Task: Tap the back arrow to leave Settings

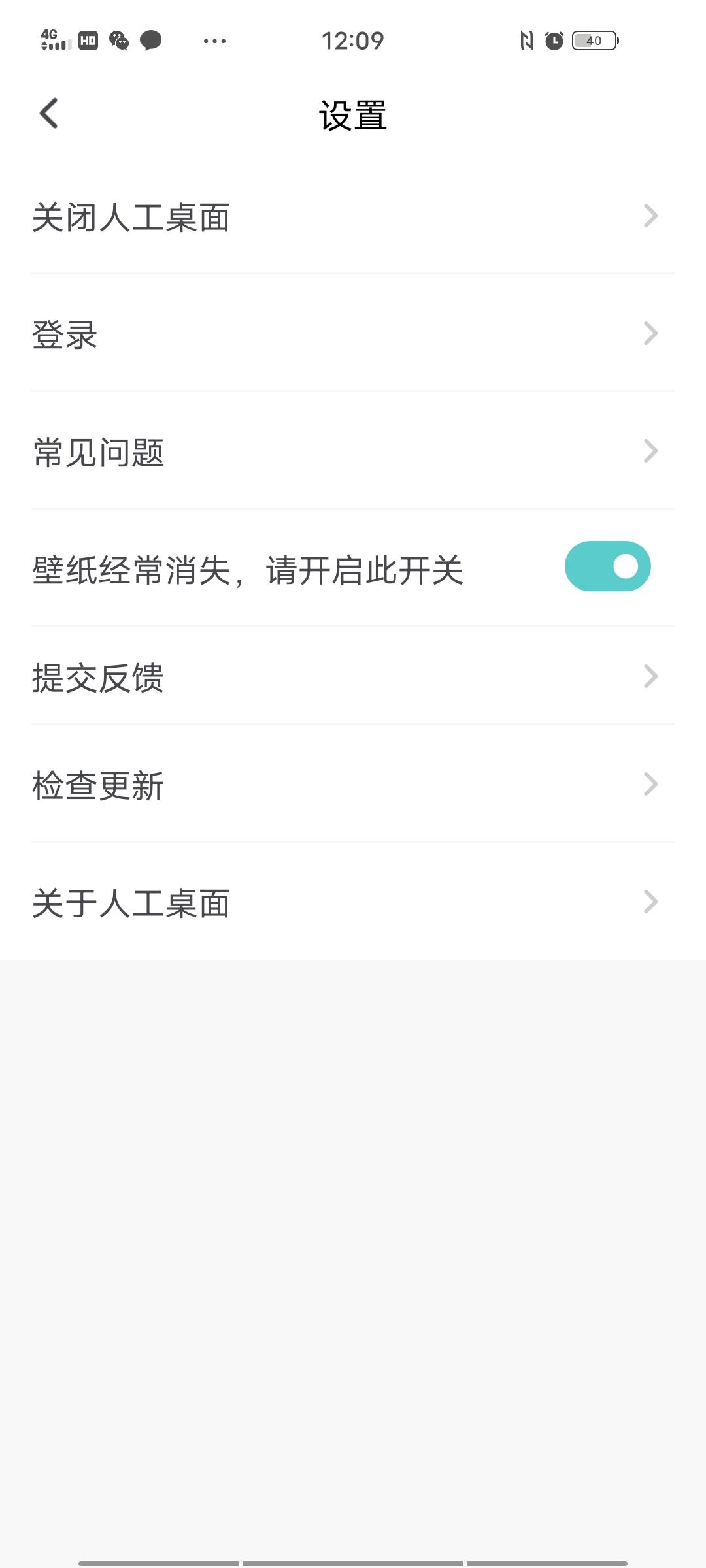Action: pos(47,113)
